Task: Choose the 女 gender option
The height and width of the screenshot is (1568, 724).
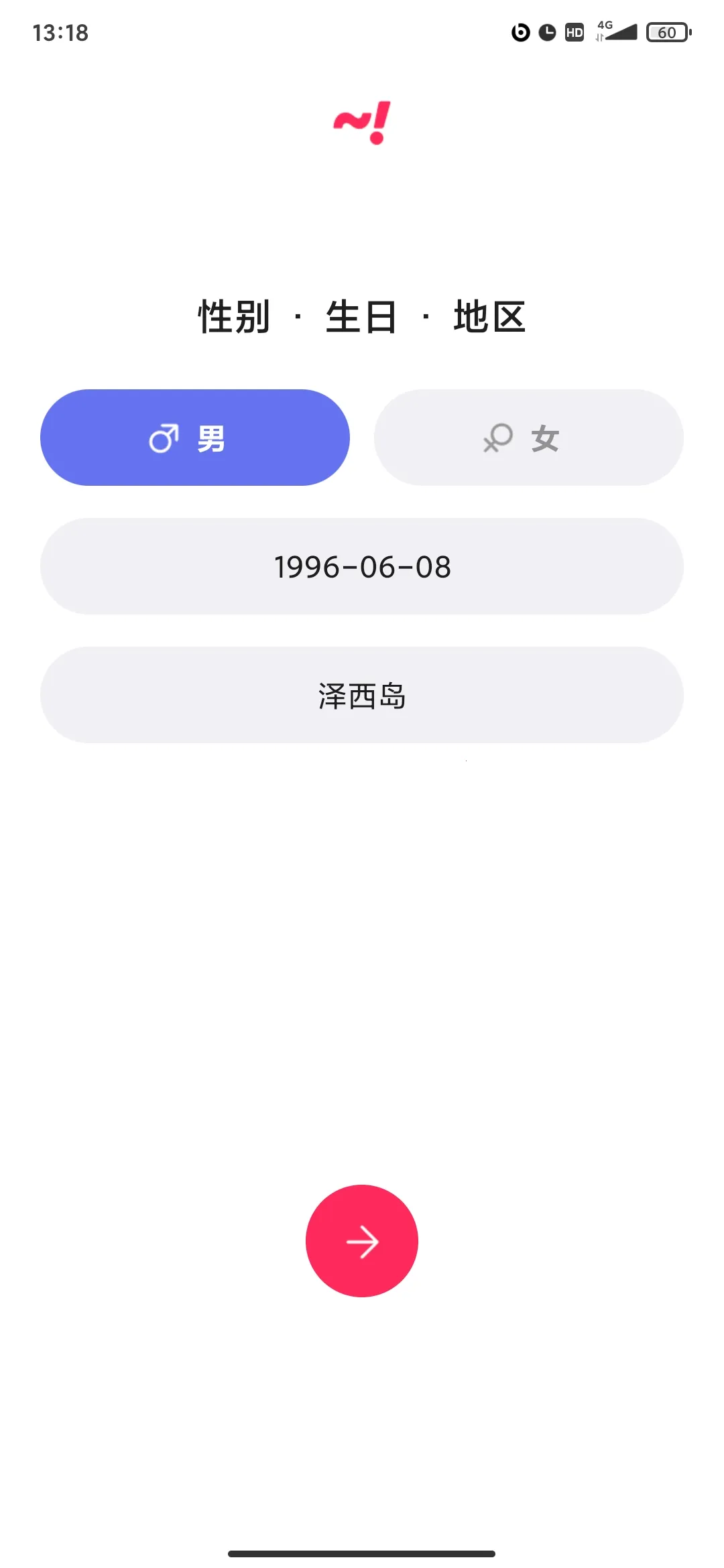Action: (x=528, y=438)
